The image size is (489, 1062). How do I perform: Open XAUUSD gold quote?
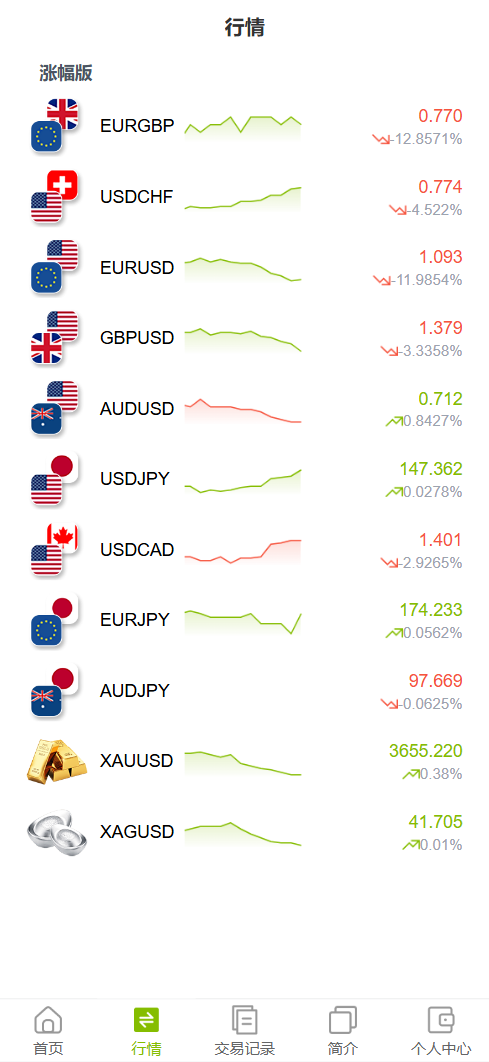pyautogui.click(x=244, y=761)
